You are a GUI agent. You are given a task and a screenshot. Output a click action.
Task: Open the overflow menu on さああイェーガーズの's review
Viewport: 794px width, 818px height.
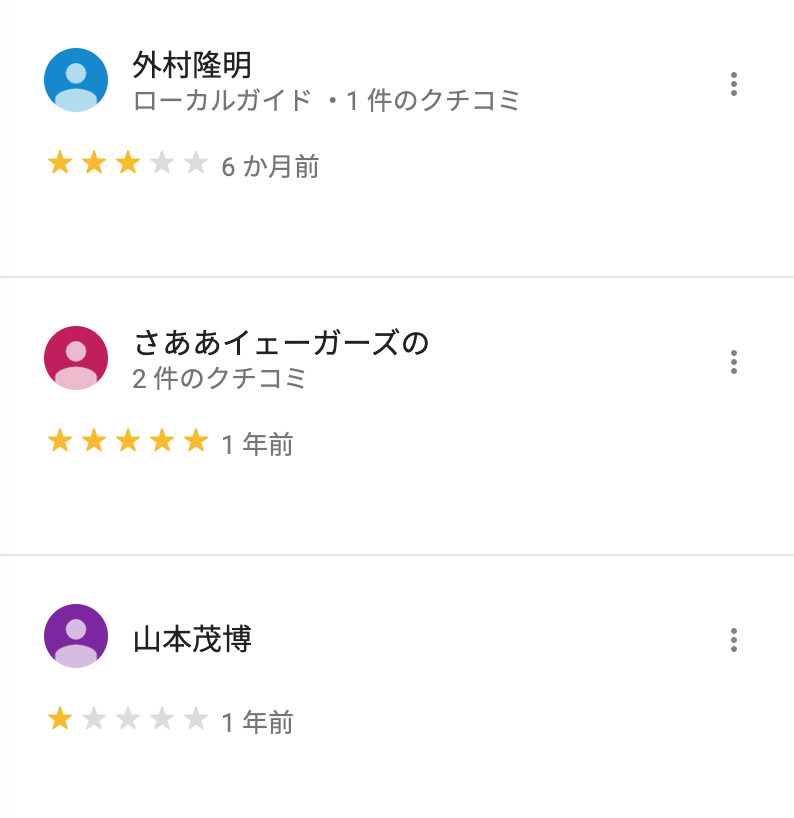pos(734,362)
